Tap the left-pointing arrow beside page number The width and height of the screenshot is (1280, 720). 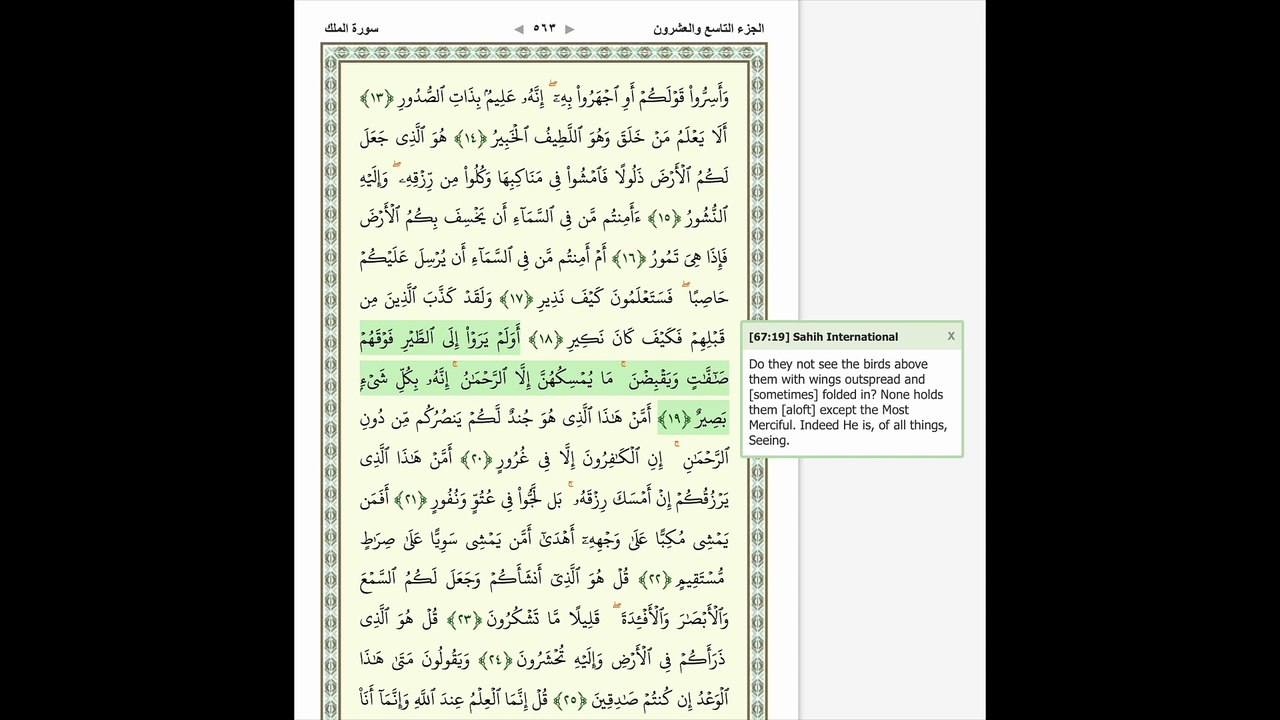tap(519, 29)
